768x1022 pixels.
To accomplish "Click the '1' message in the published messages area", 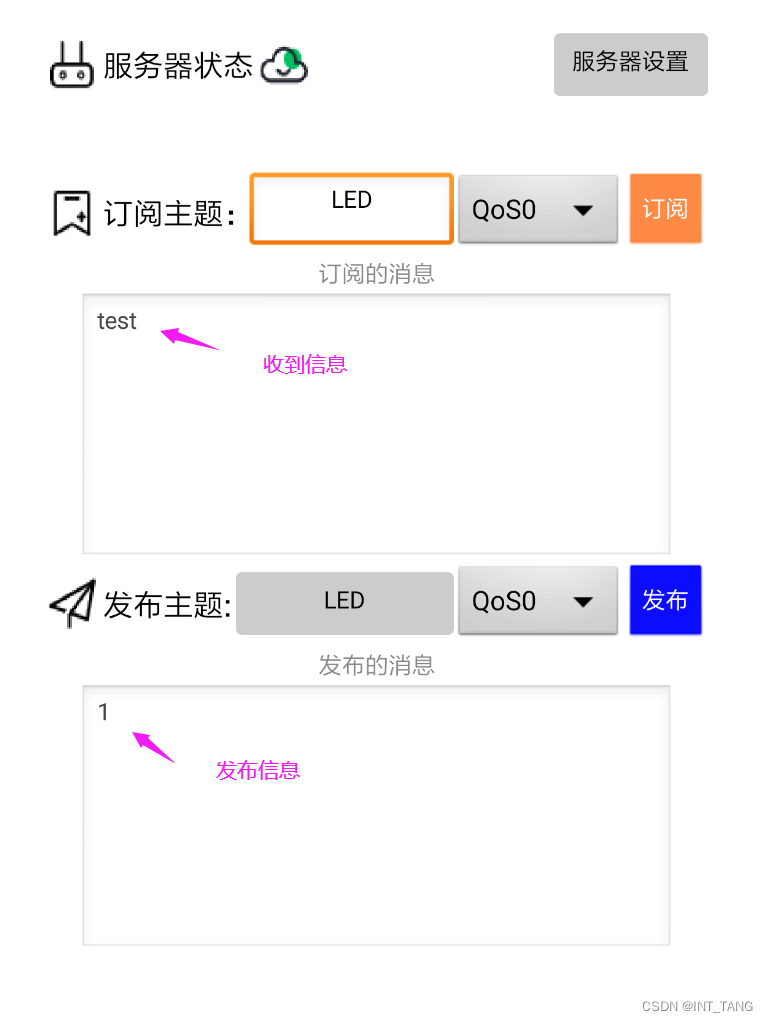I will [104, 712].
